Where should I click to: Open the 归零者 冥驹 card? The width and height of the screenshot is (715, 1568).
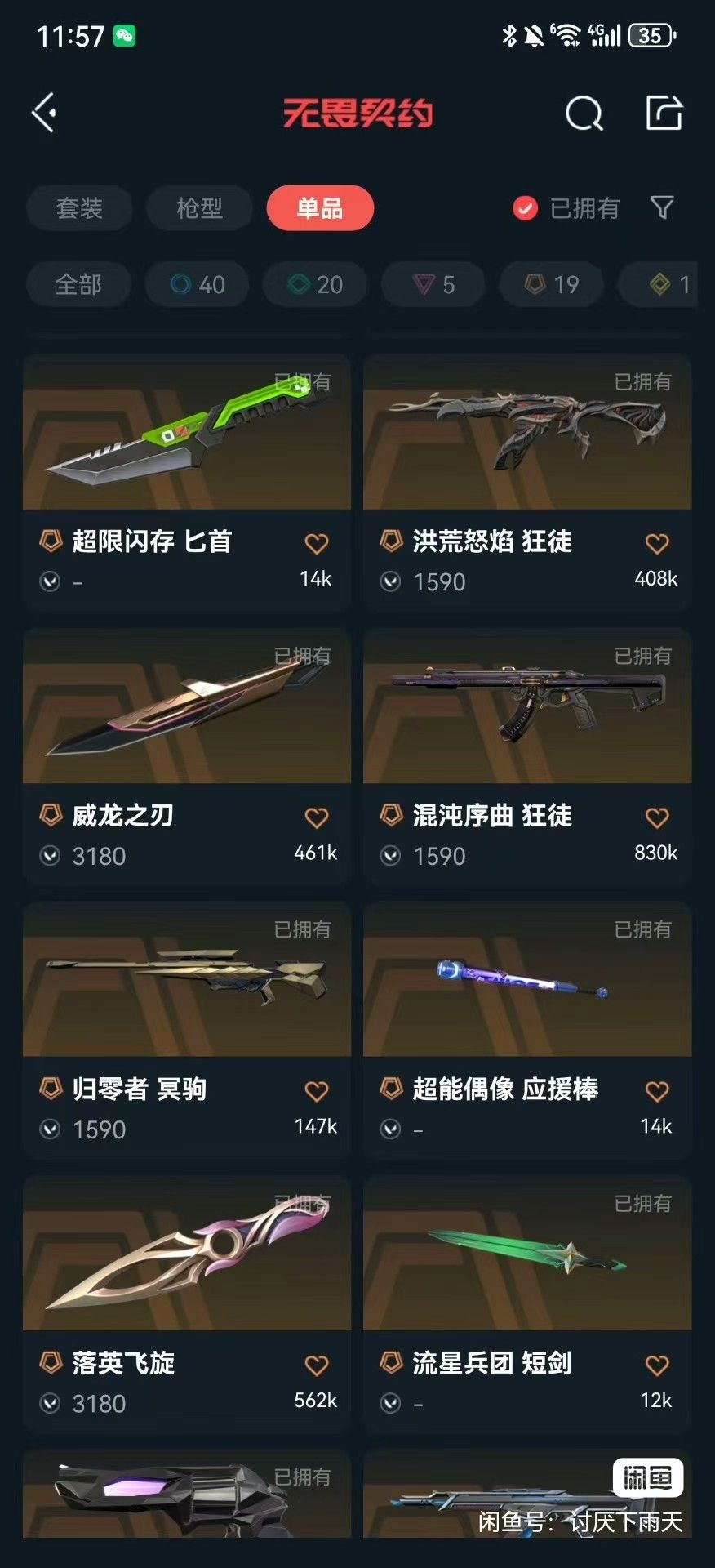pyautogui.click(x=187, y=1030)
